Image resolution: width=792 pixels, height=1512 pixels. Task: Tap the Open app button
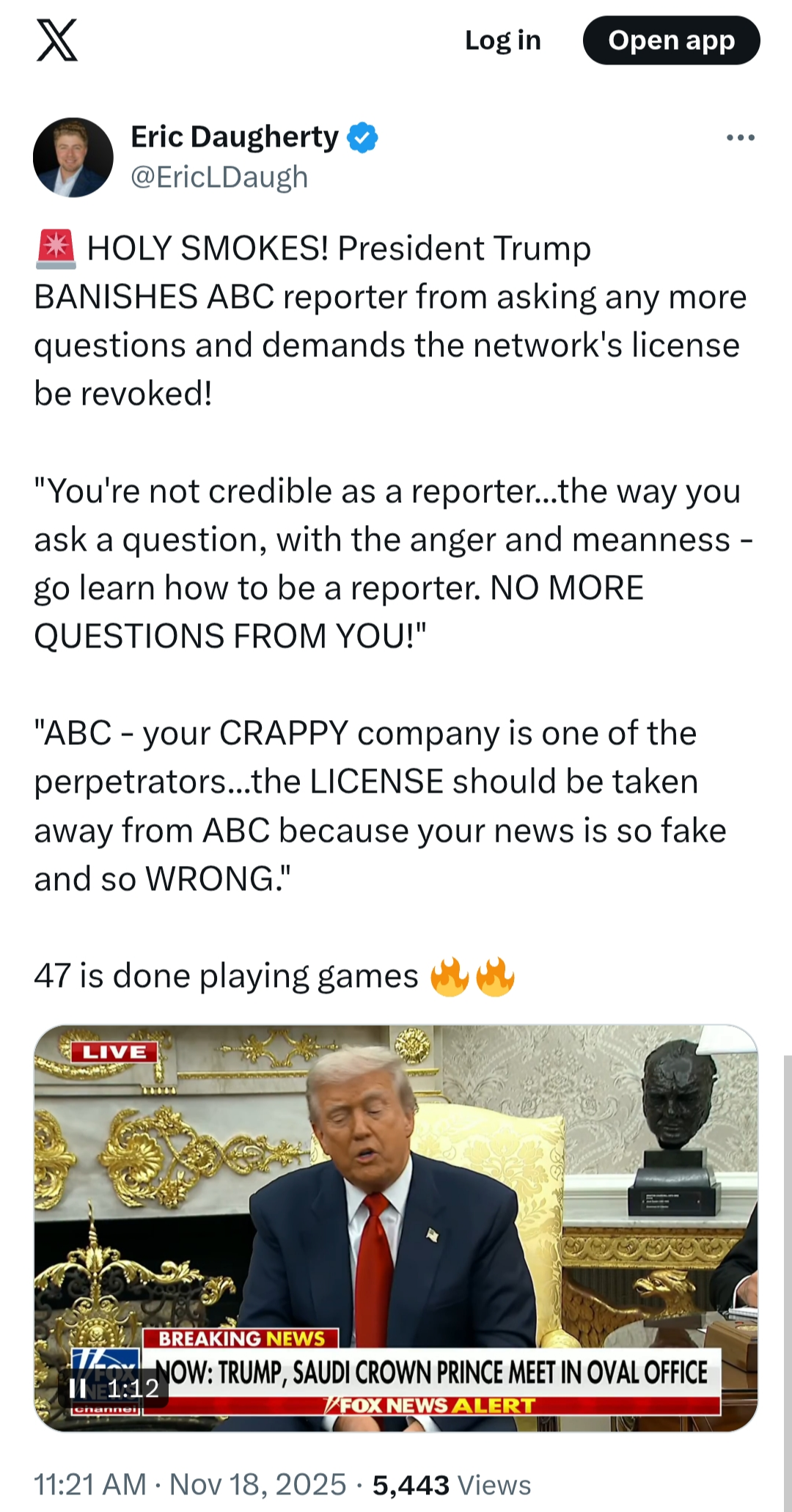tap(671, 40)
